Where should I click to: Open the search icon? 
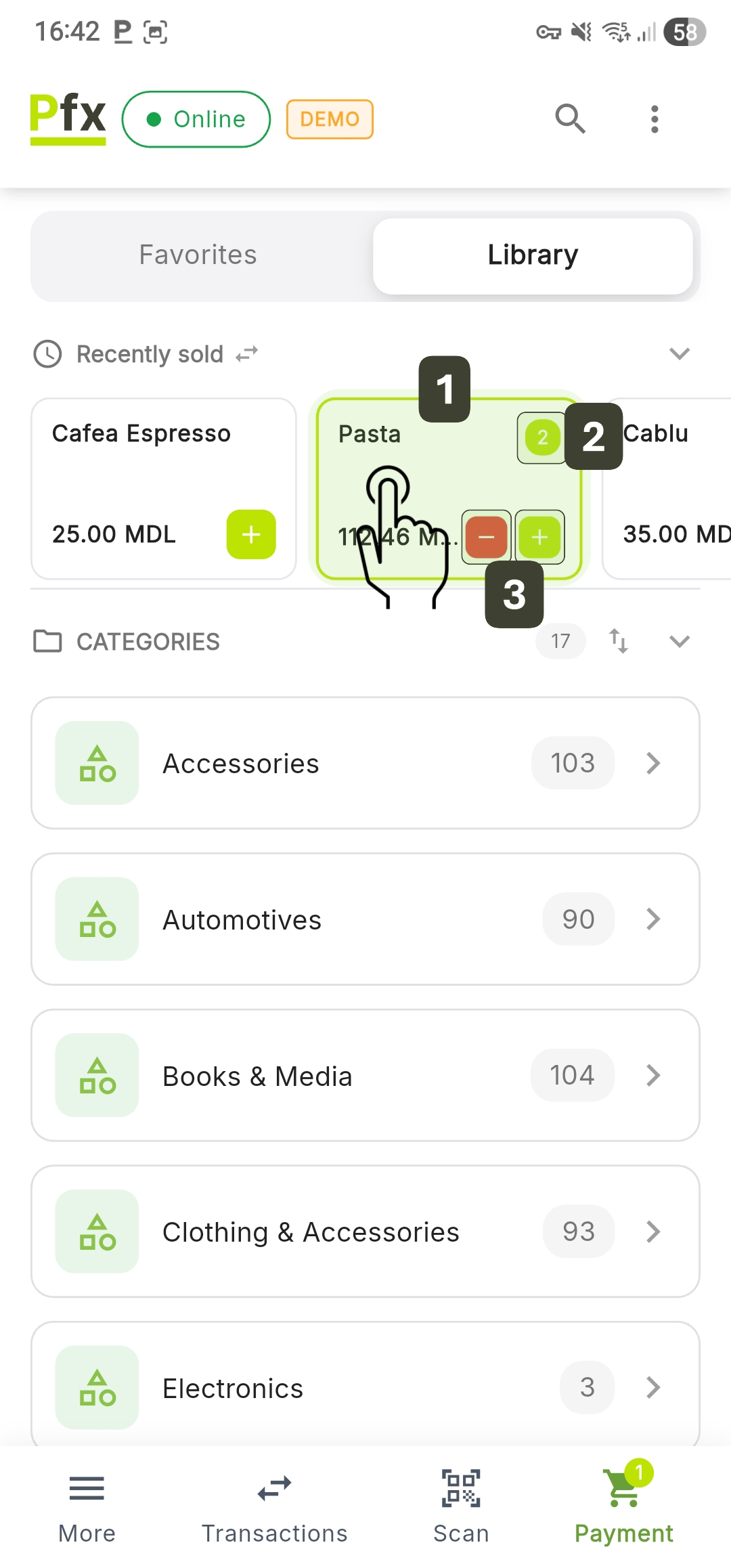[x=570, y=119]
